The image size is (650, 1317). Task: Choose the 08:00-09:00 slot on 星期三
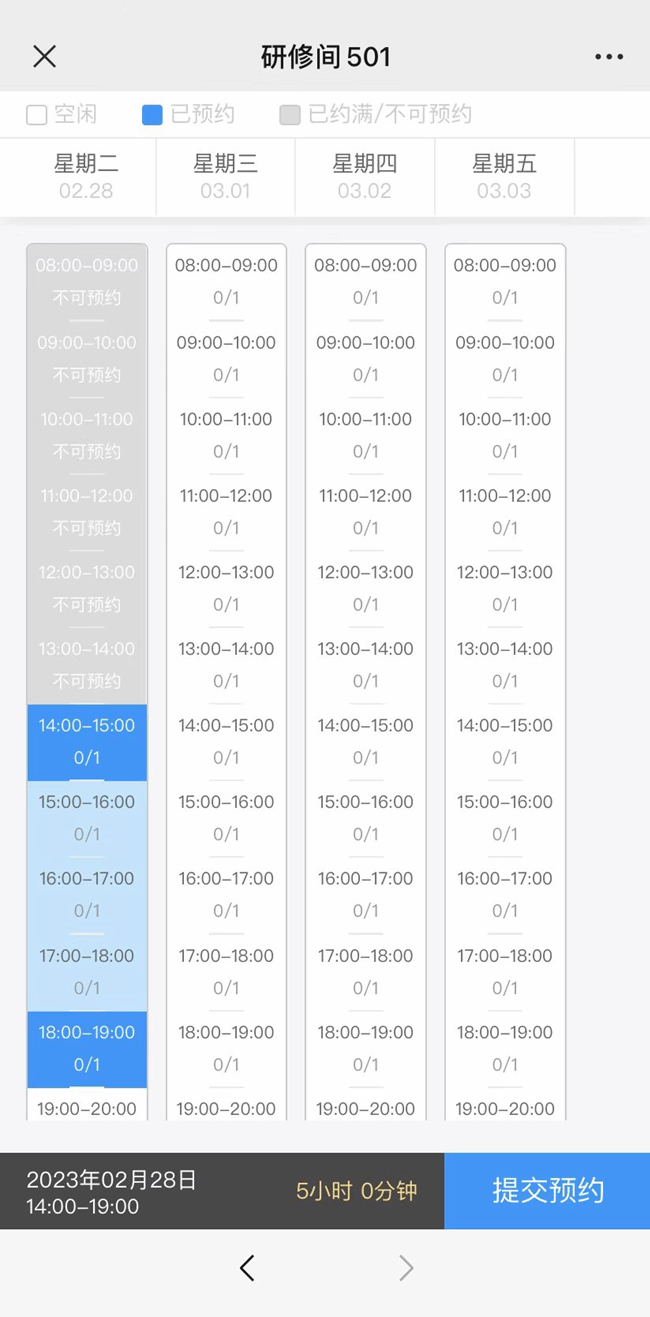pyautogui.click(x=226, y=281)
